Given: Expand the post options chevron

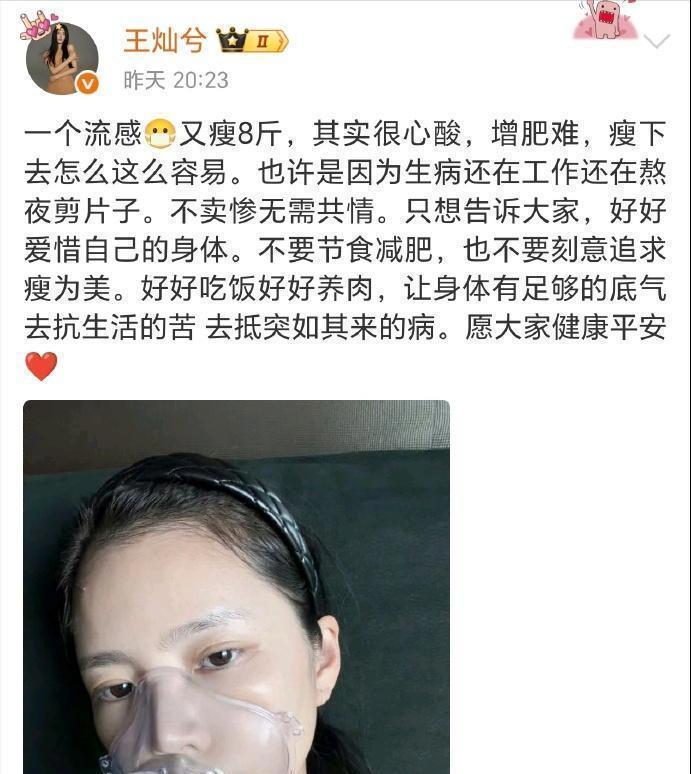Looking at the screenshot, I should pyautogui.click(x=656, y=42).
